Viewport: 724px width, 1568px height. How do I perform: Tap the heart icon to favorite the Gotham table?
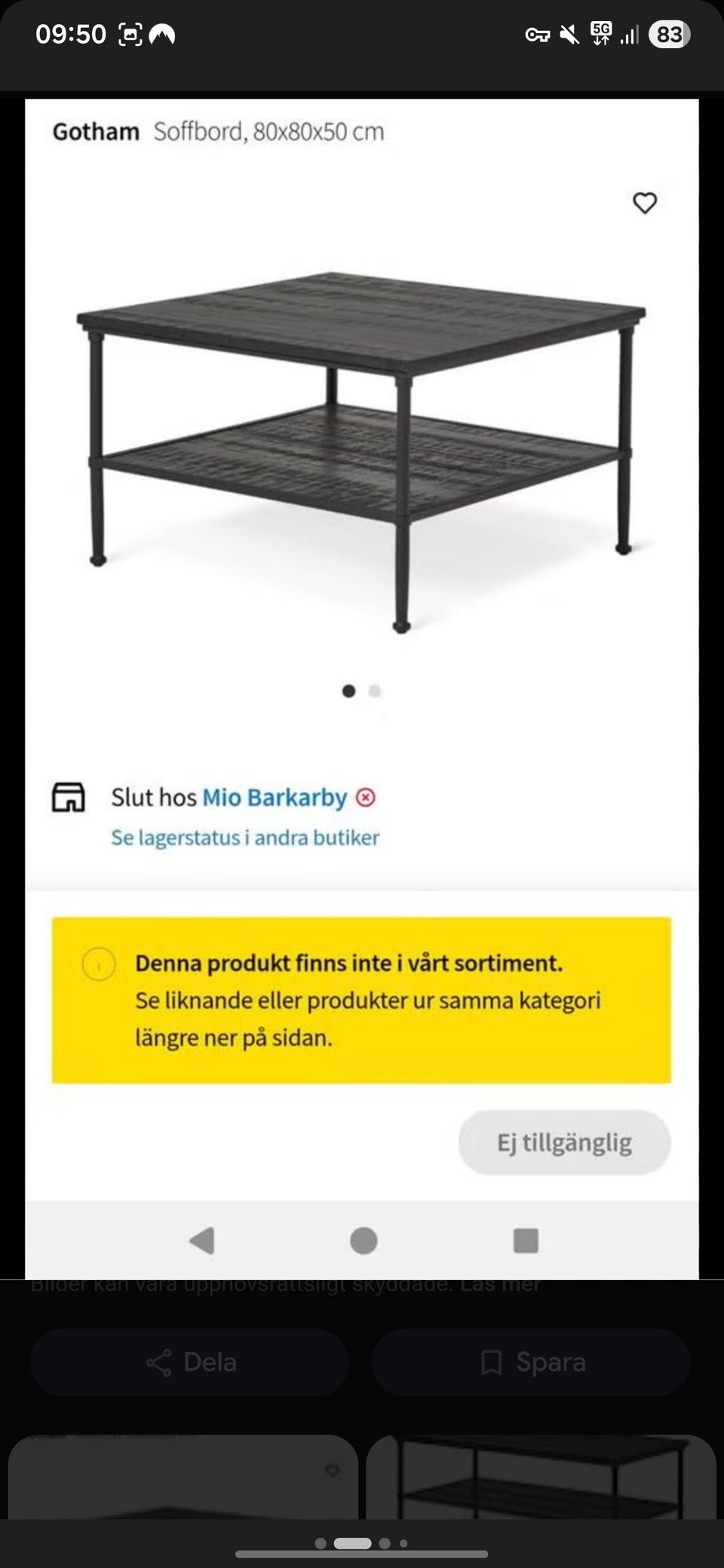click(645, 202)
